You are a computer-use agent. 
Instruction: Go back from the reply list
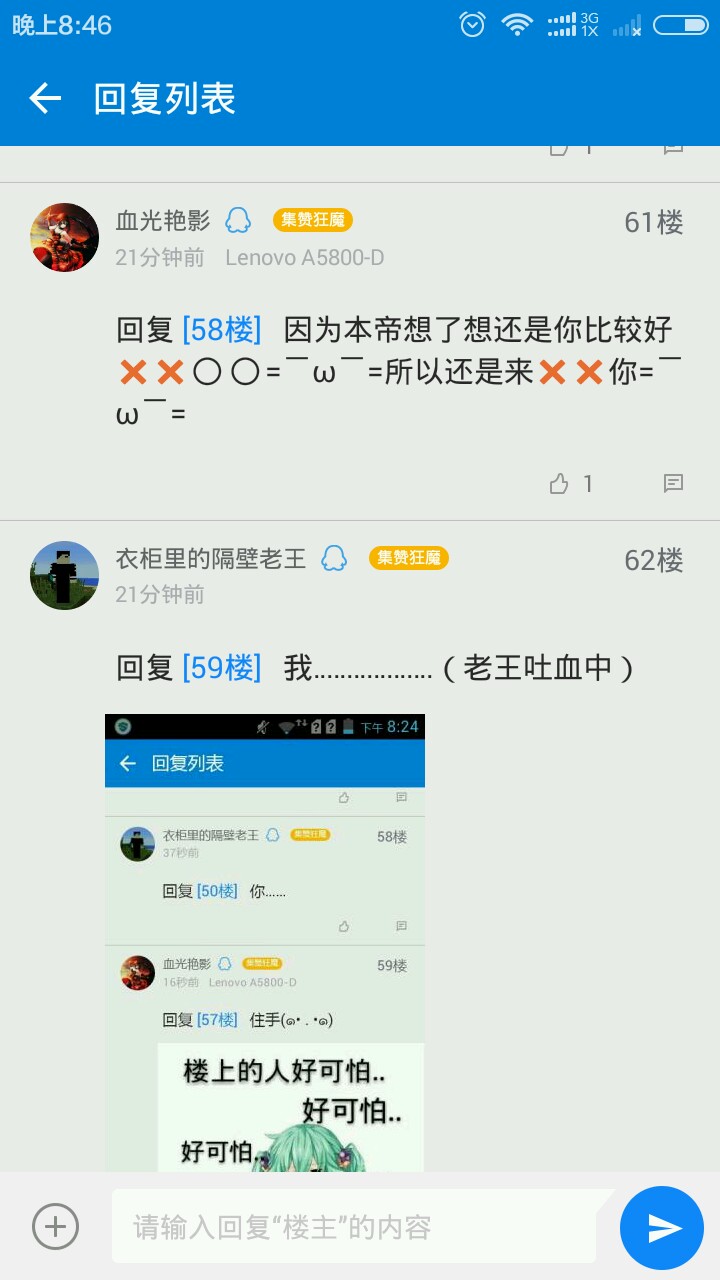tap(45, 98)
